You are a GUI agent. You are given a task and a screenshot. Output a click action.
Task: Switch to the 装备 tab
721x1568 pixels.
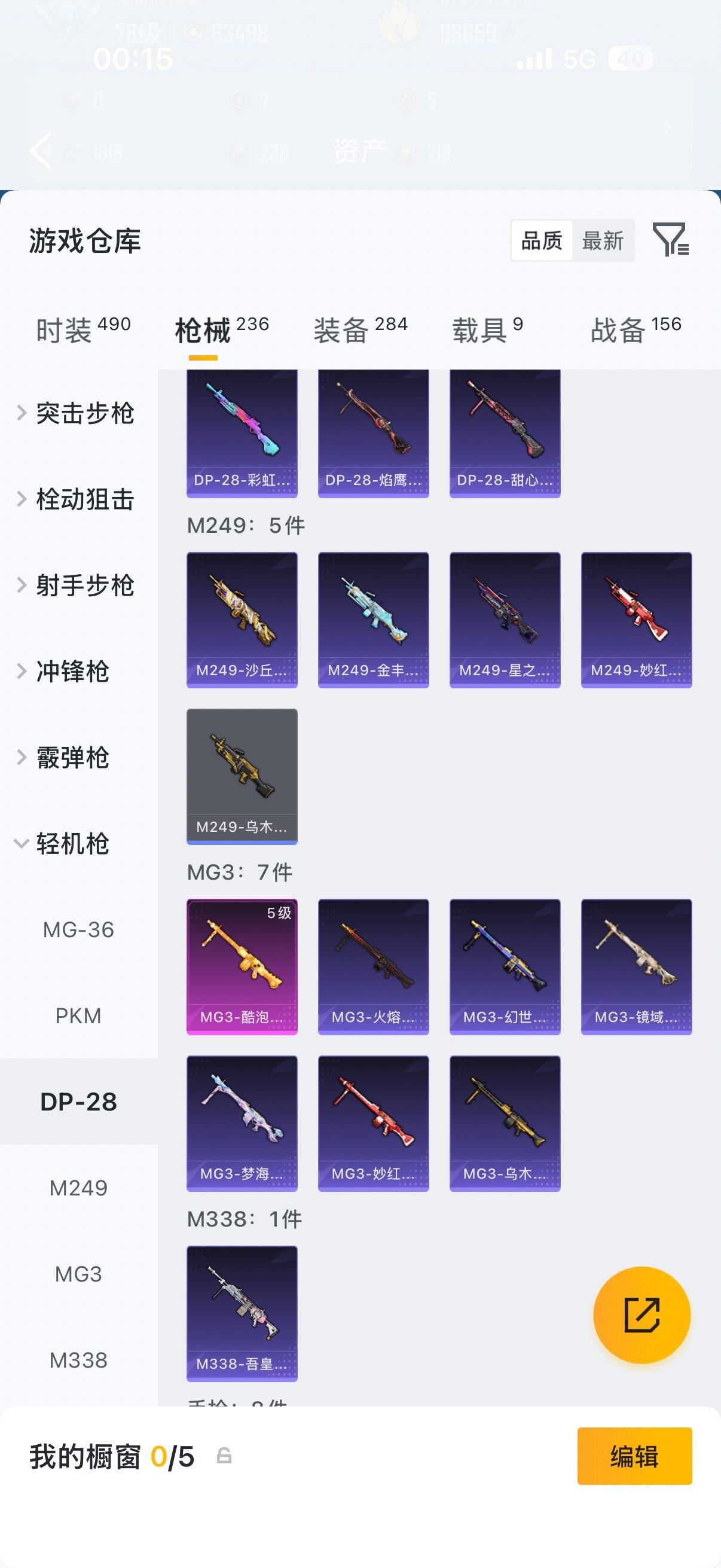[x=360, y=330]
